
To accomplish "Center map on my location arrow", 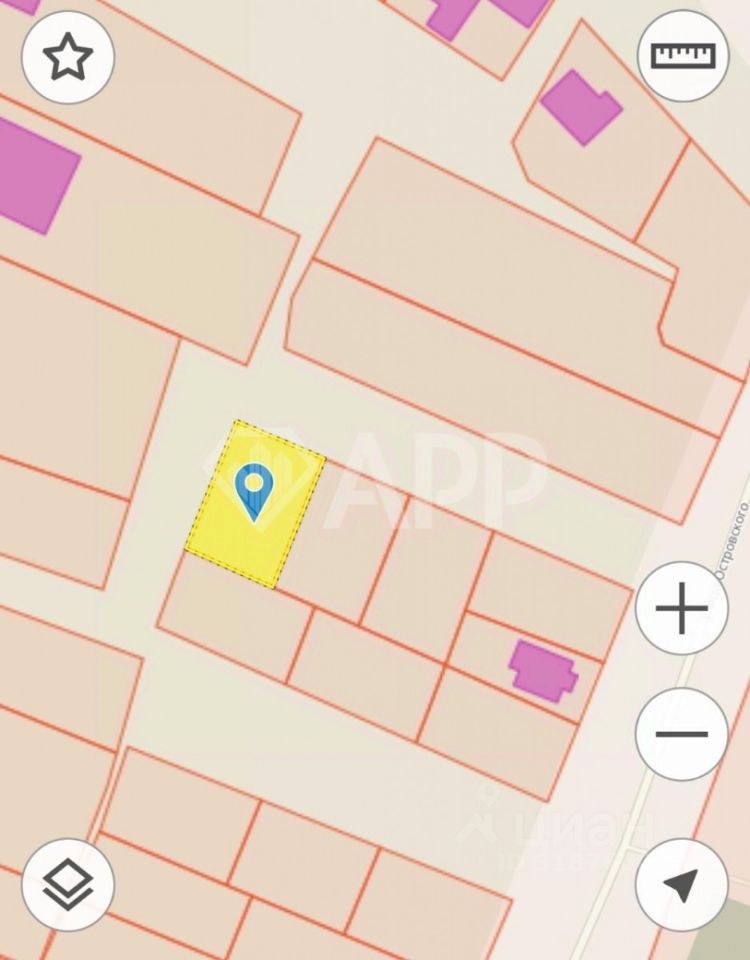I will [682, 885].
